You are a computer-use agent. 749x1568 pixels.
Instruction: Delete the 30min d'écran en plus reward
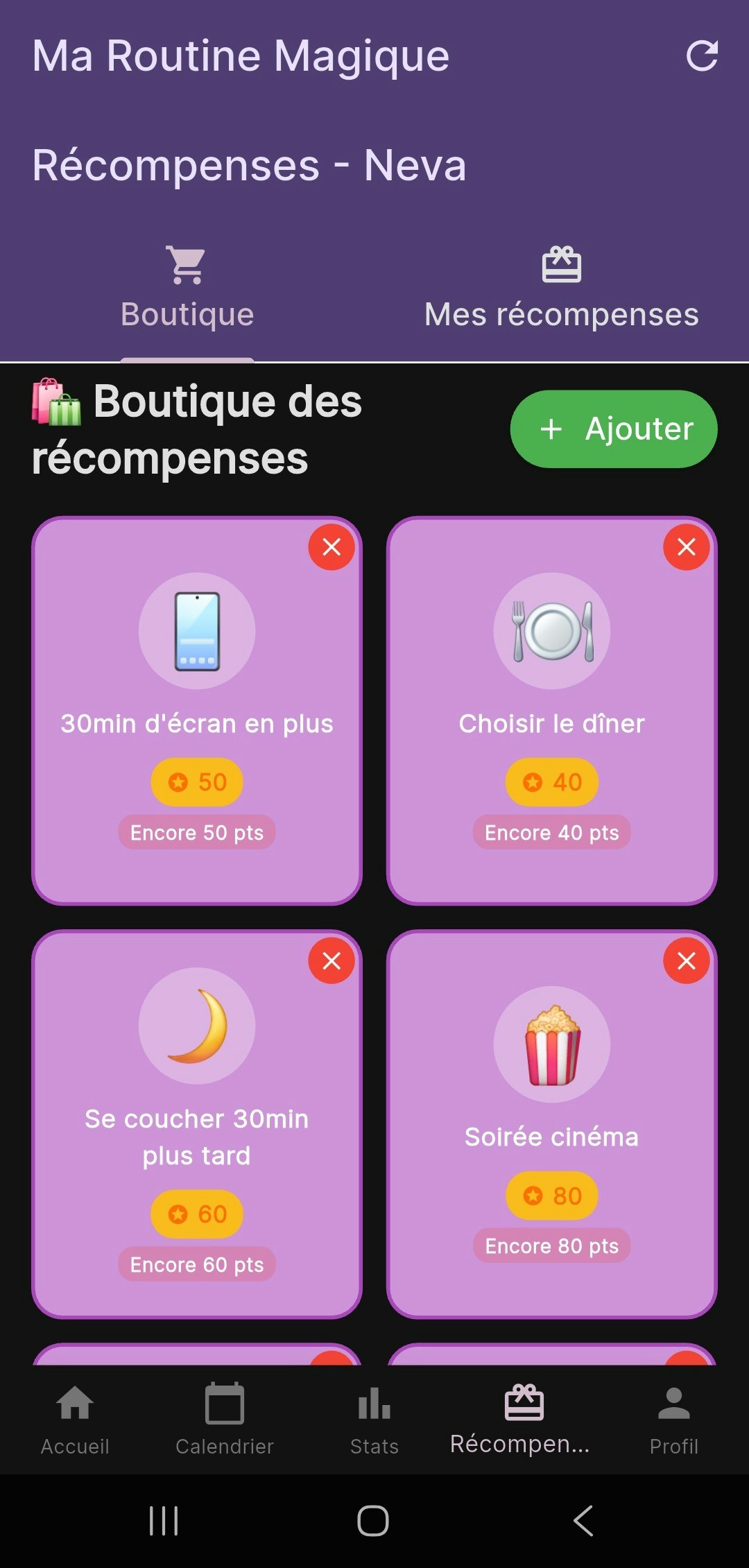pos(331,547)
